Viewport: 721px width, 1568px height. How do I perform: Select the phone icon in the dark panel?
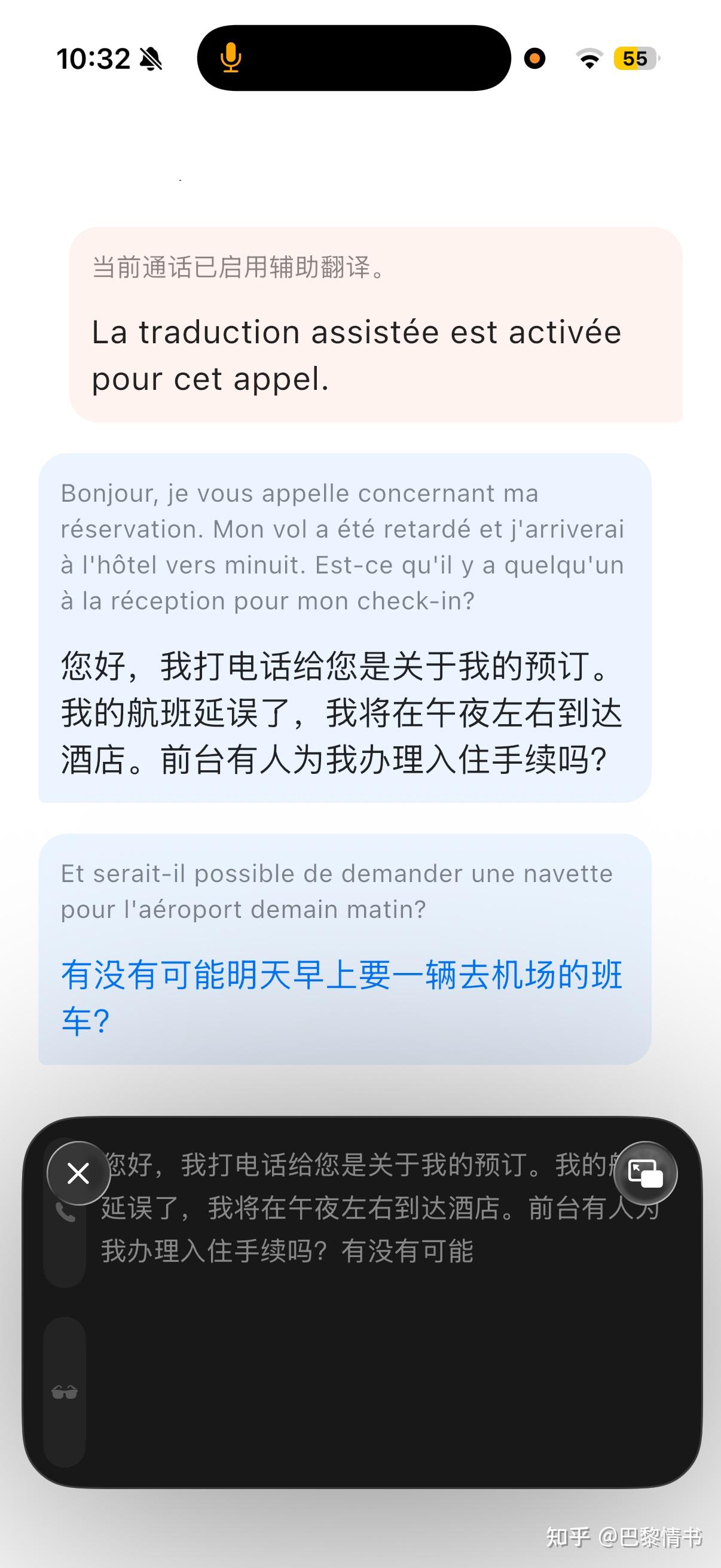coord(65,1213)
